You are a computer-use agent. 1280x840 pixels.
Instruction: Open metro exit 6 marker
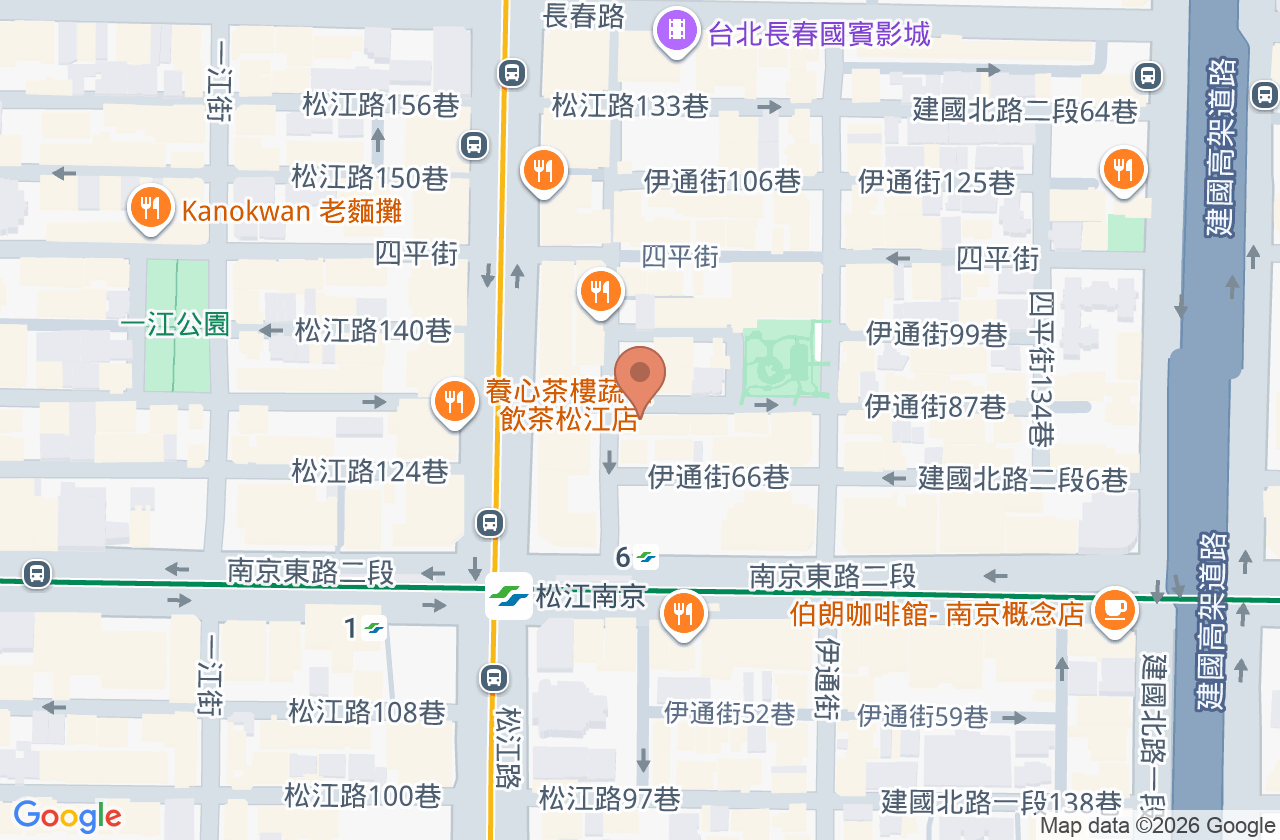pyautogui.click(x=637, y=557)
